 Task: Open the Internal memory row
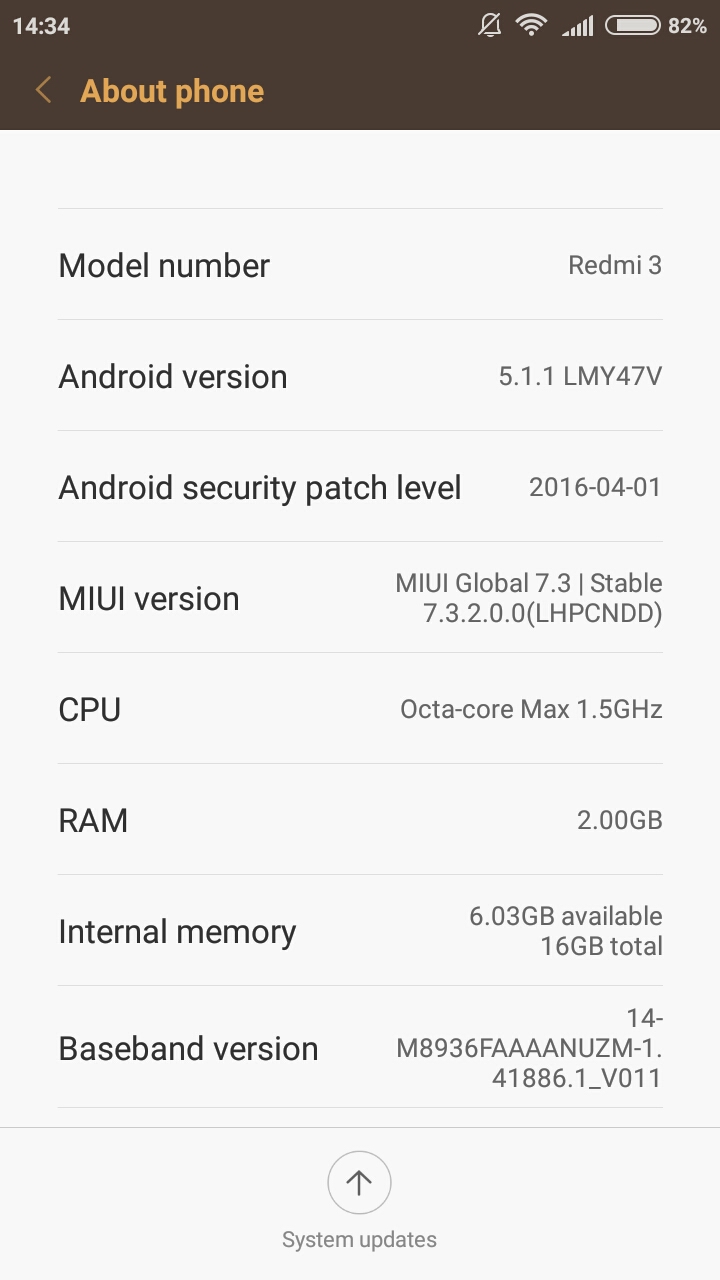click(x=360, y=931)
